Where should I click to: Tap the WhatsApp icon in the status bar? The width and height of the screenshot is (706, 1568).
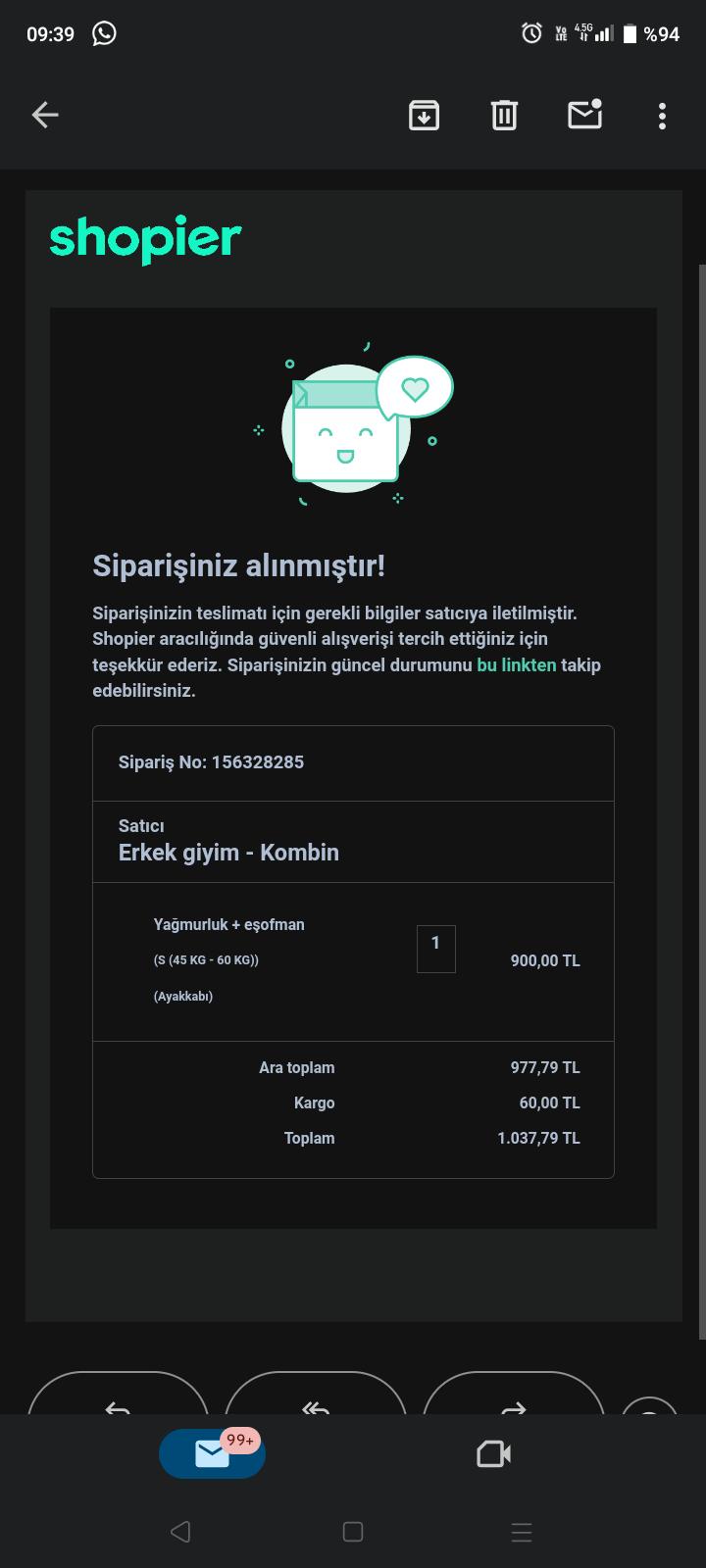pyautogui.click(x=103, y=32)
